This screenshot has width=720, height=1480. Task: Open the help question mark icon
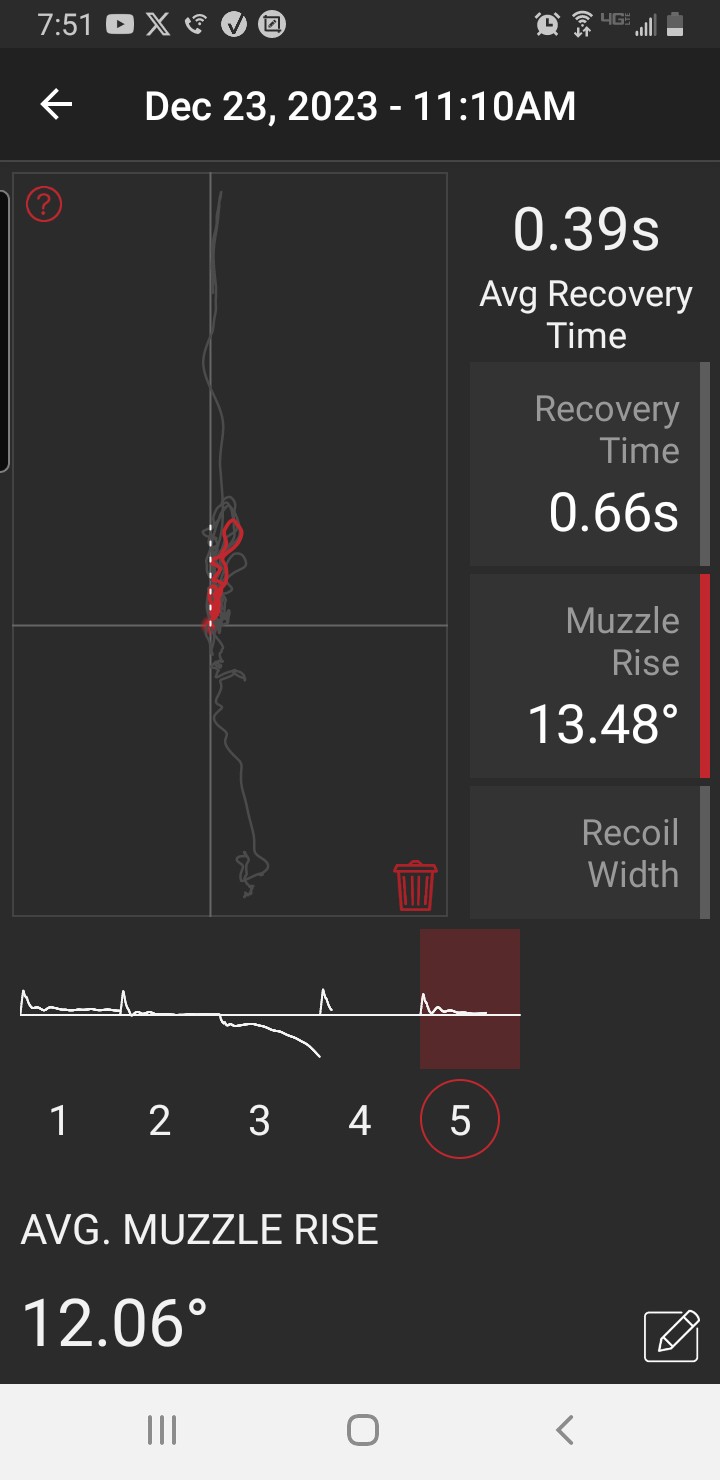click(44, 204)
